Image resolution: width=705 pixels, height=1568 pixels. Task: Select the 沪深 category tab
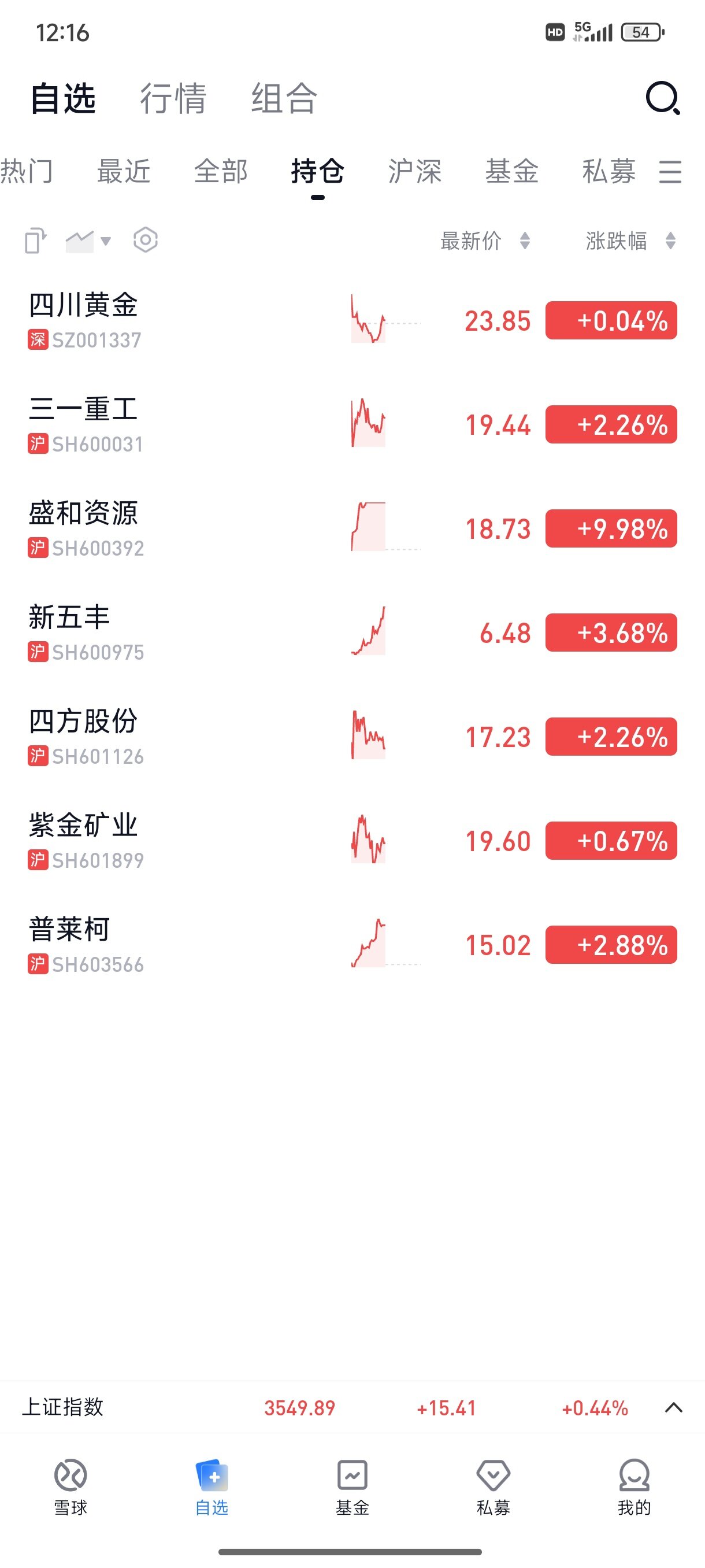[x=415, y=171]
